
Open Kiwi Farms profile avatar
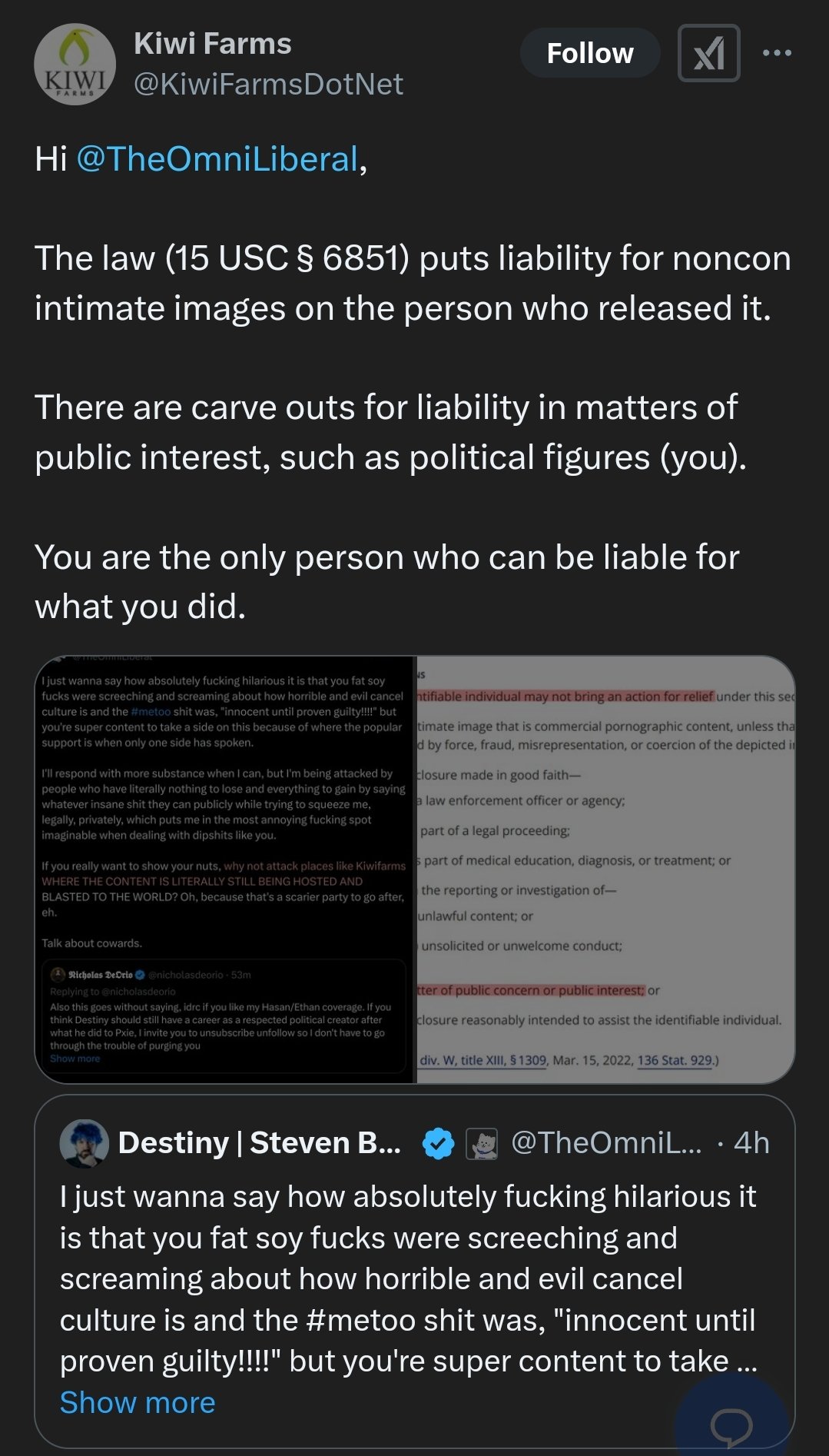[x=75, y=64]
